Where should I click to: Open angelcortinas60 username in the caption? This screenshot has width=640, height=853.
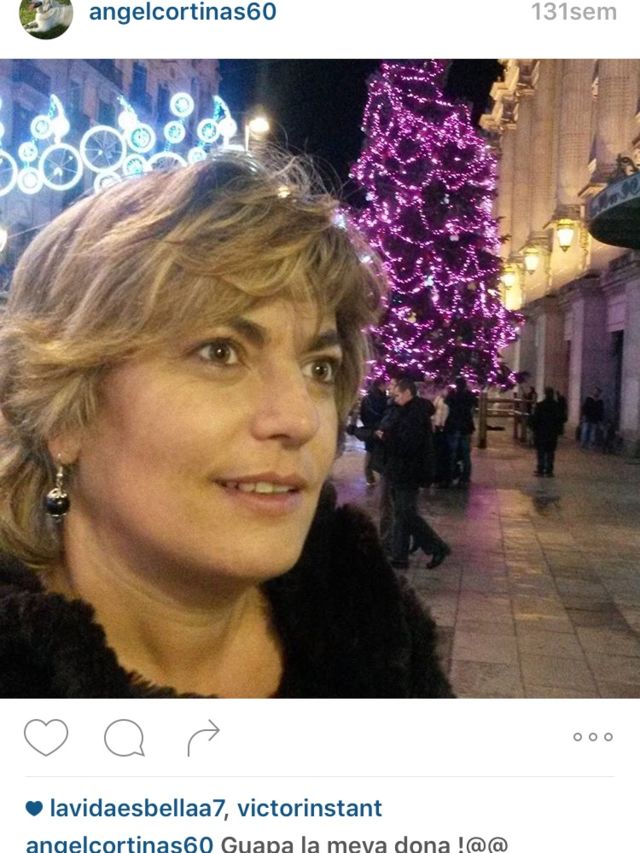click(x=119, y=843)
